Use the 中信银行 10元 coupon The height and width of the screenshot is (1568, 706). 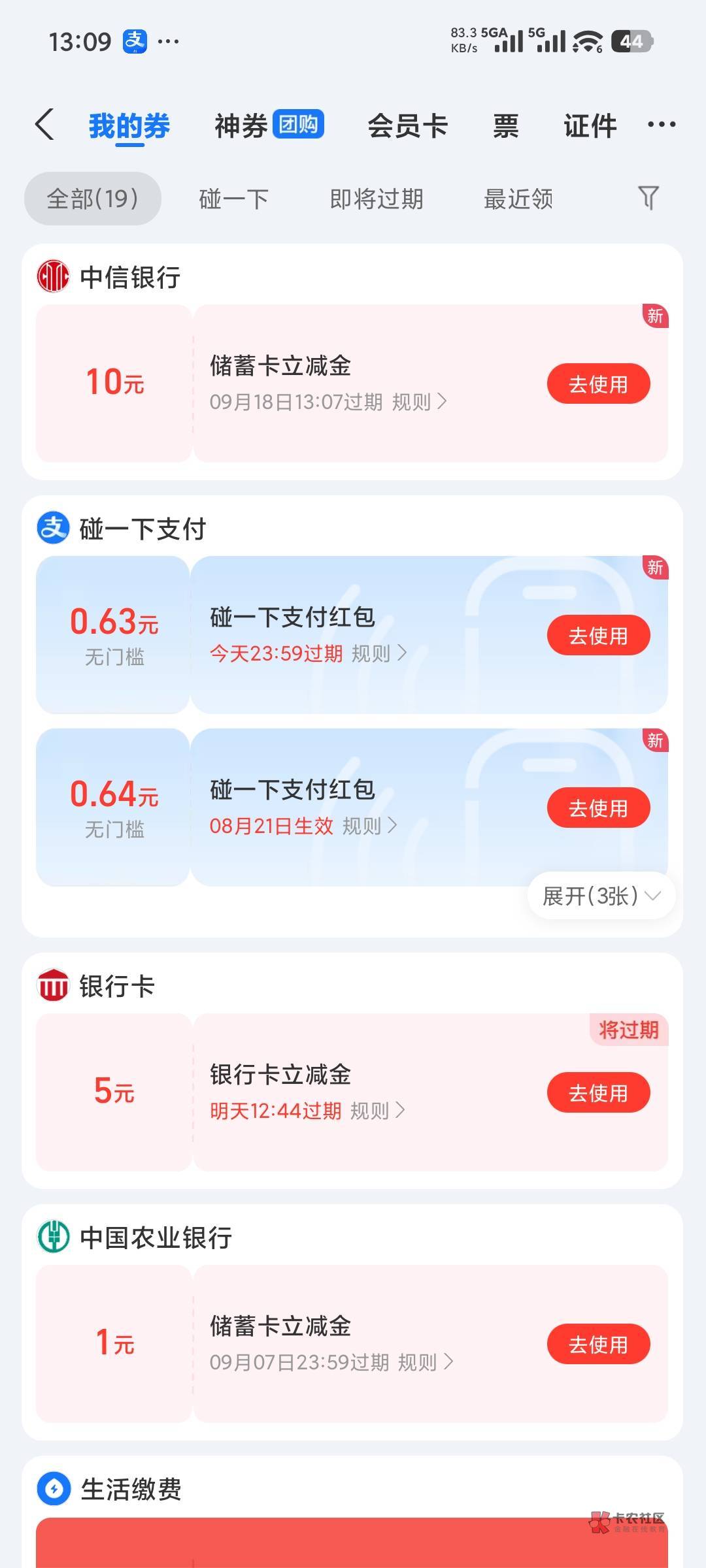coord(598,384)
